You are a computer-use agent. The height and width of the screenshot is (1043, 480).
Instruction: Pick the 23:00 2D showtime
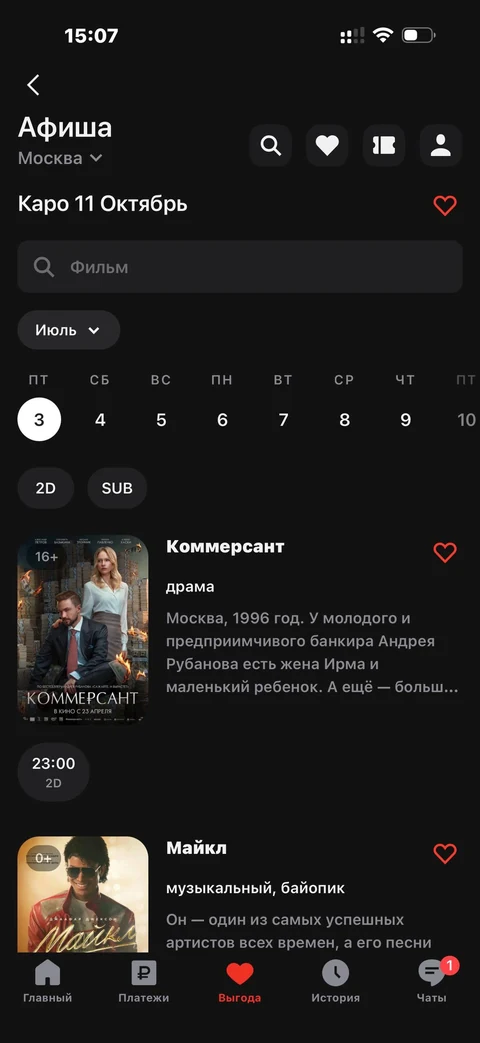[53, 772]
